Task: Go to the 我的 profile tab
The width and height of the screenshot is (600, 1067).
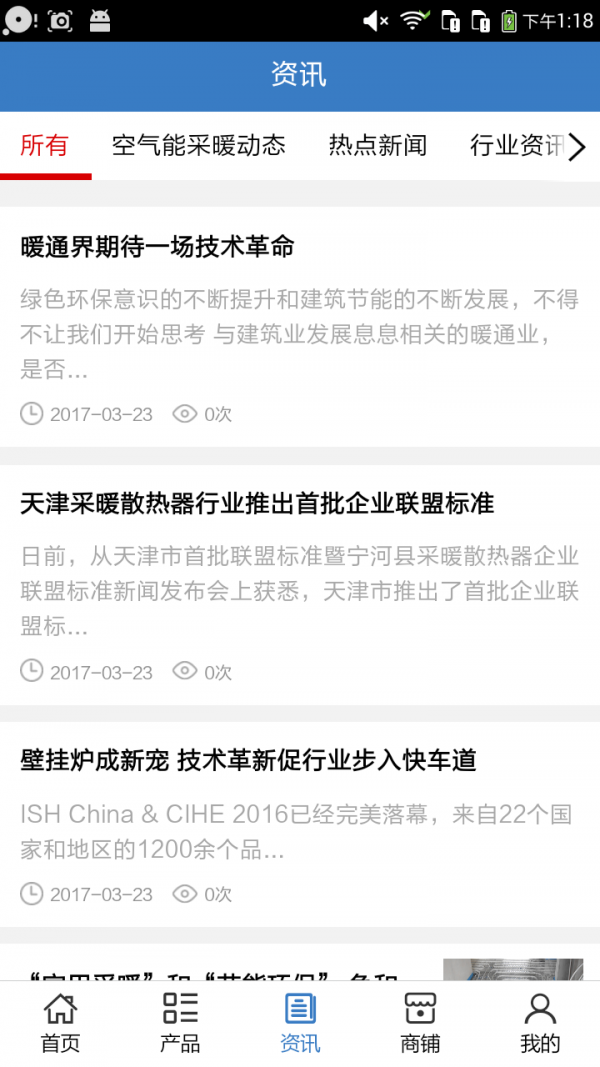Action: [x=540, y=1023]
